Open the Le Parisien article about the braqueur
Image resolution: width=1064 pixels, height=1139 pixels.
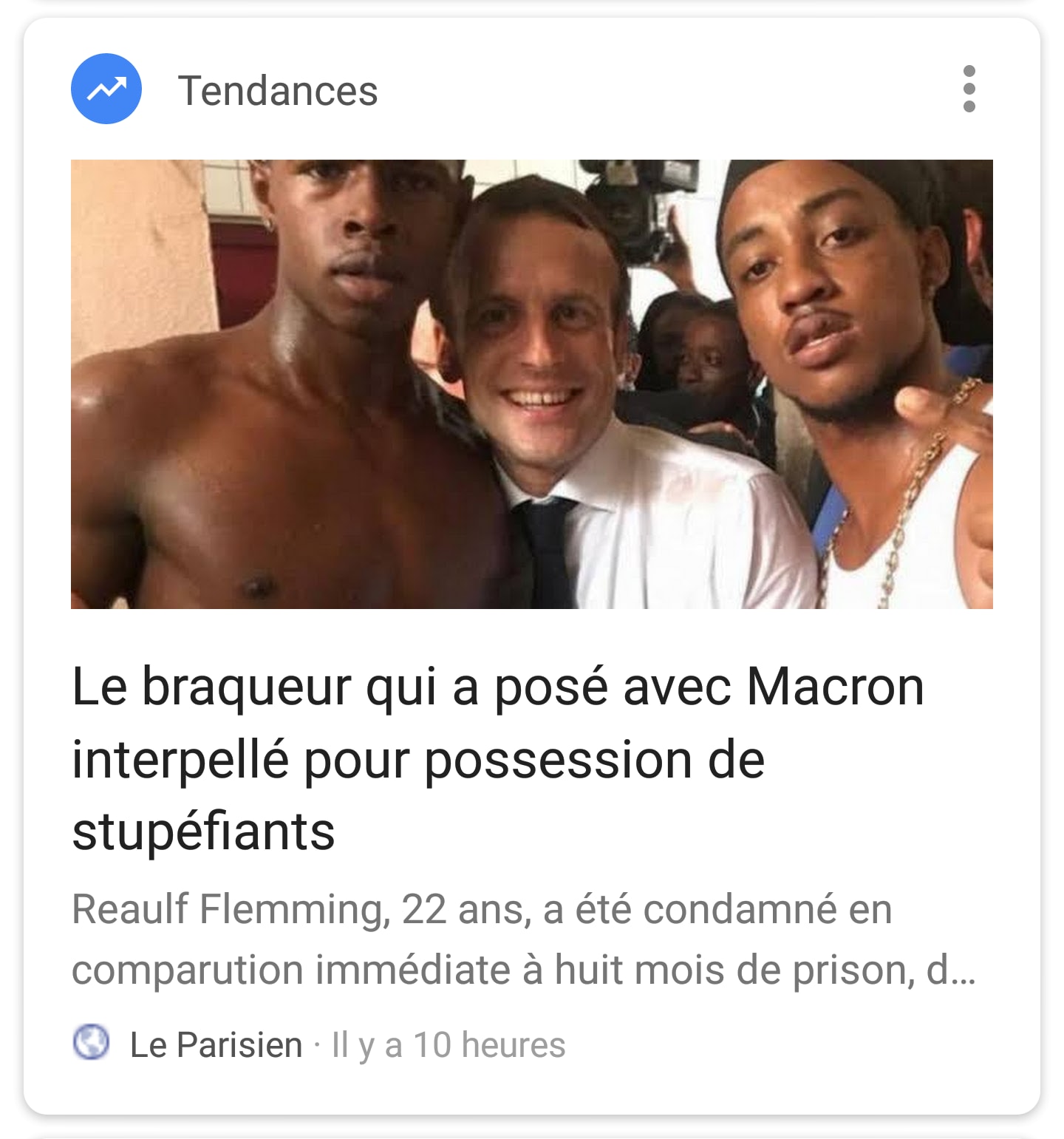click(498, 758)
